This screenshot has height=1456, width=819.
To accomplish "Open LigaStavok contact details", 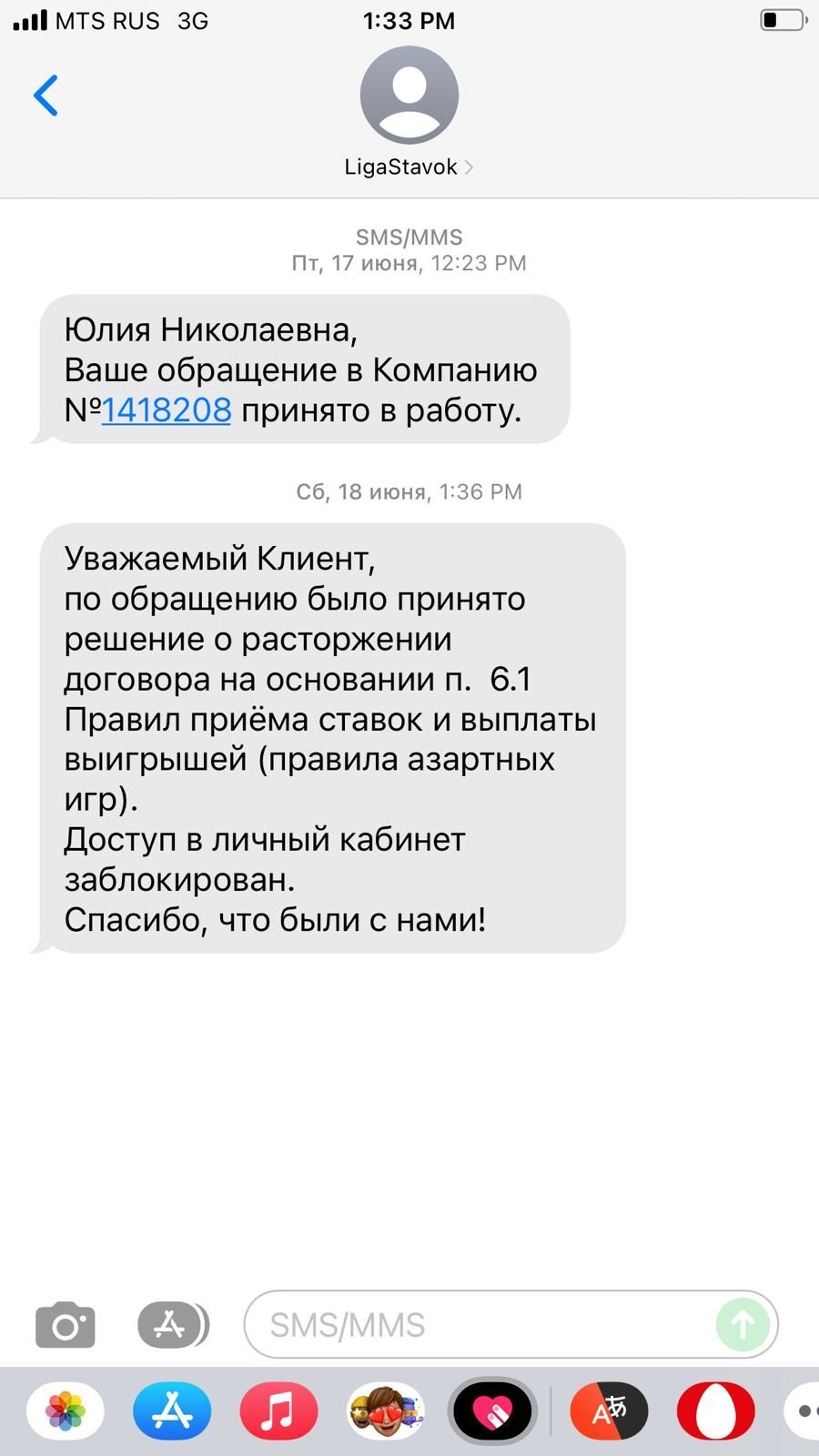I will point(409,167).
